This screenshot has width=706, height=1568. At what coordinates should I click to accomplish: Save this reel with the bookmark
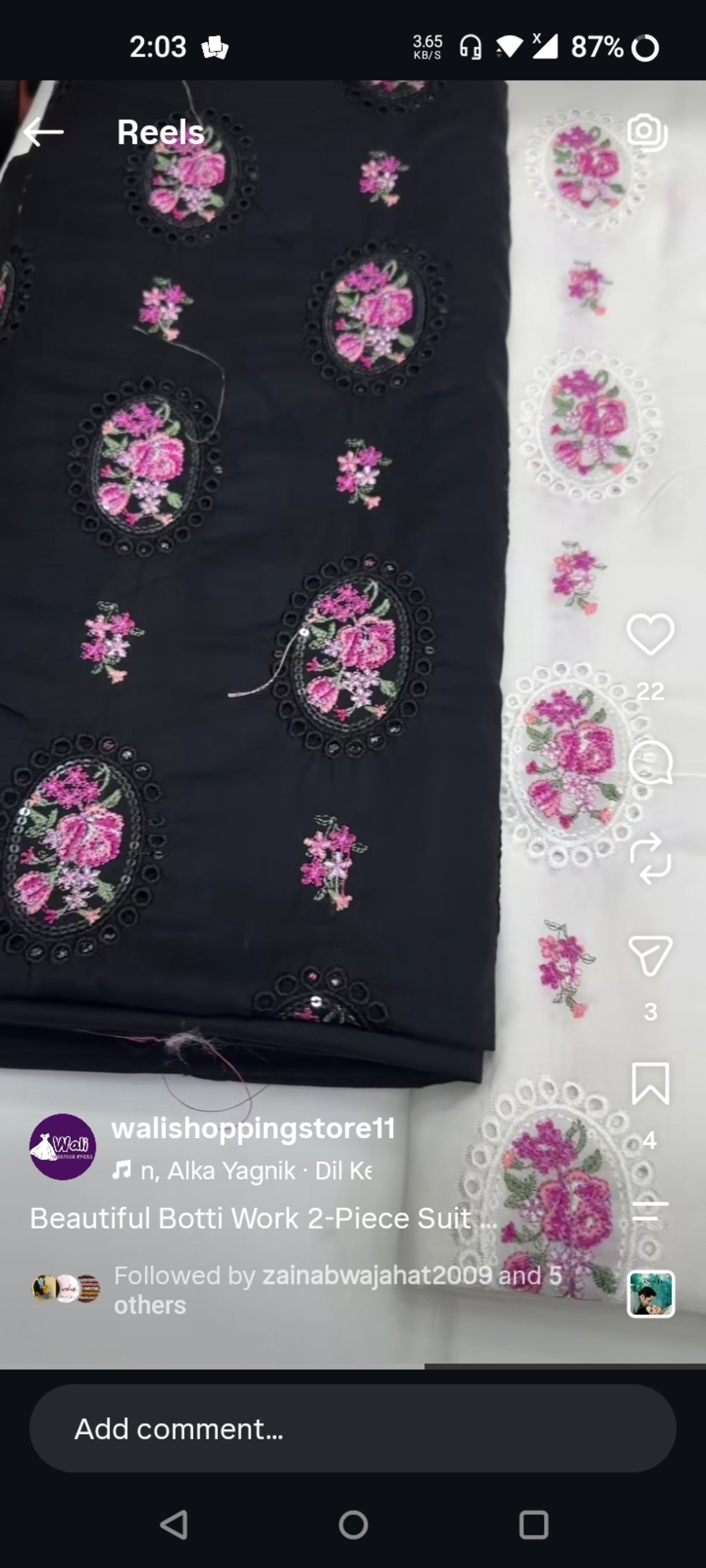(650, 1084)
